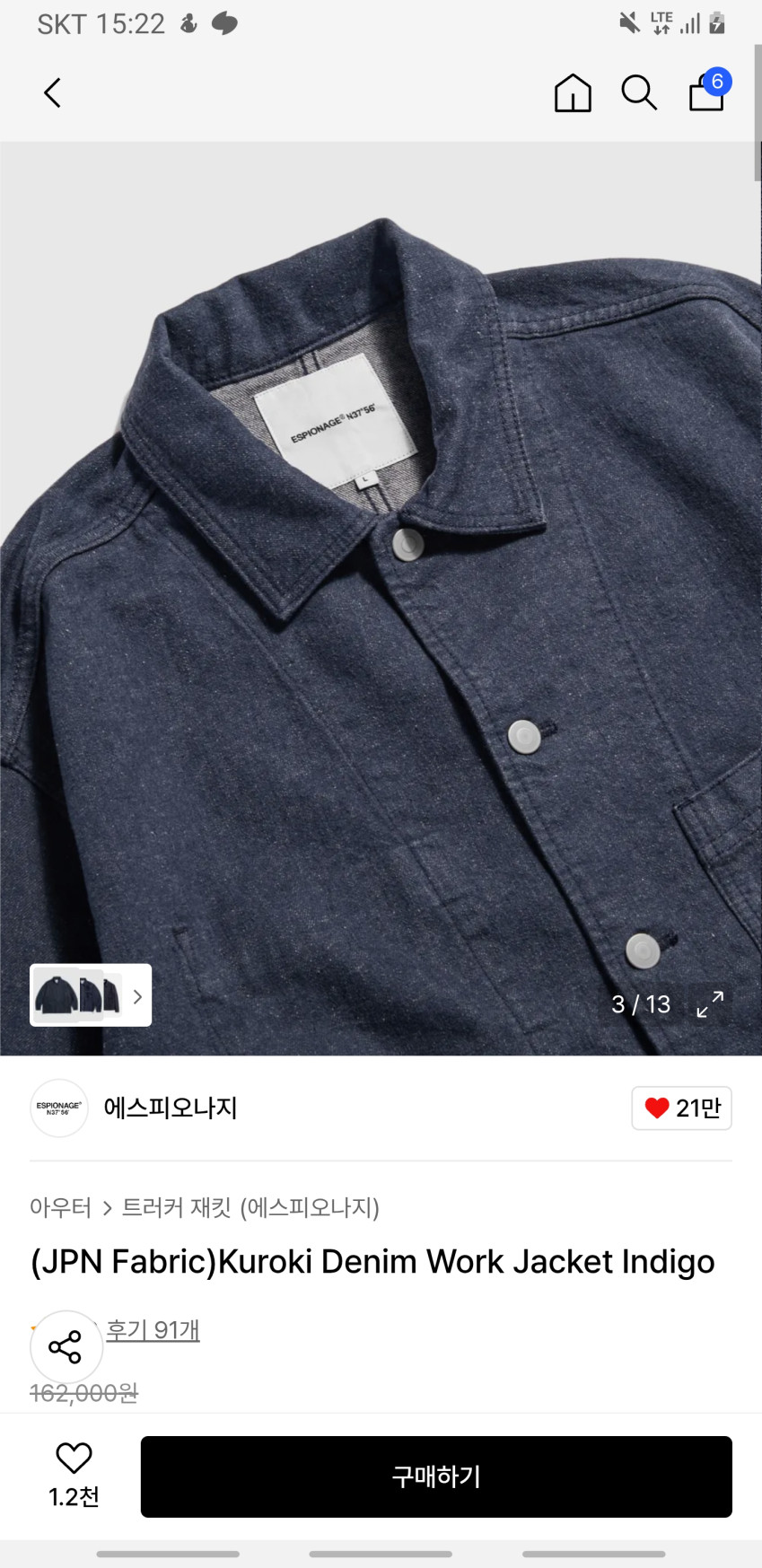View the 후기 91개 reviews

click(153, 1330)
